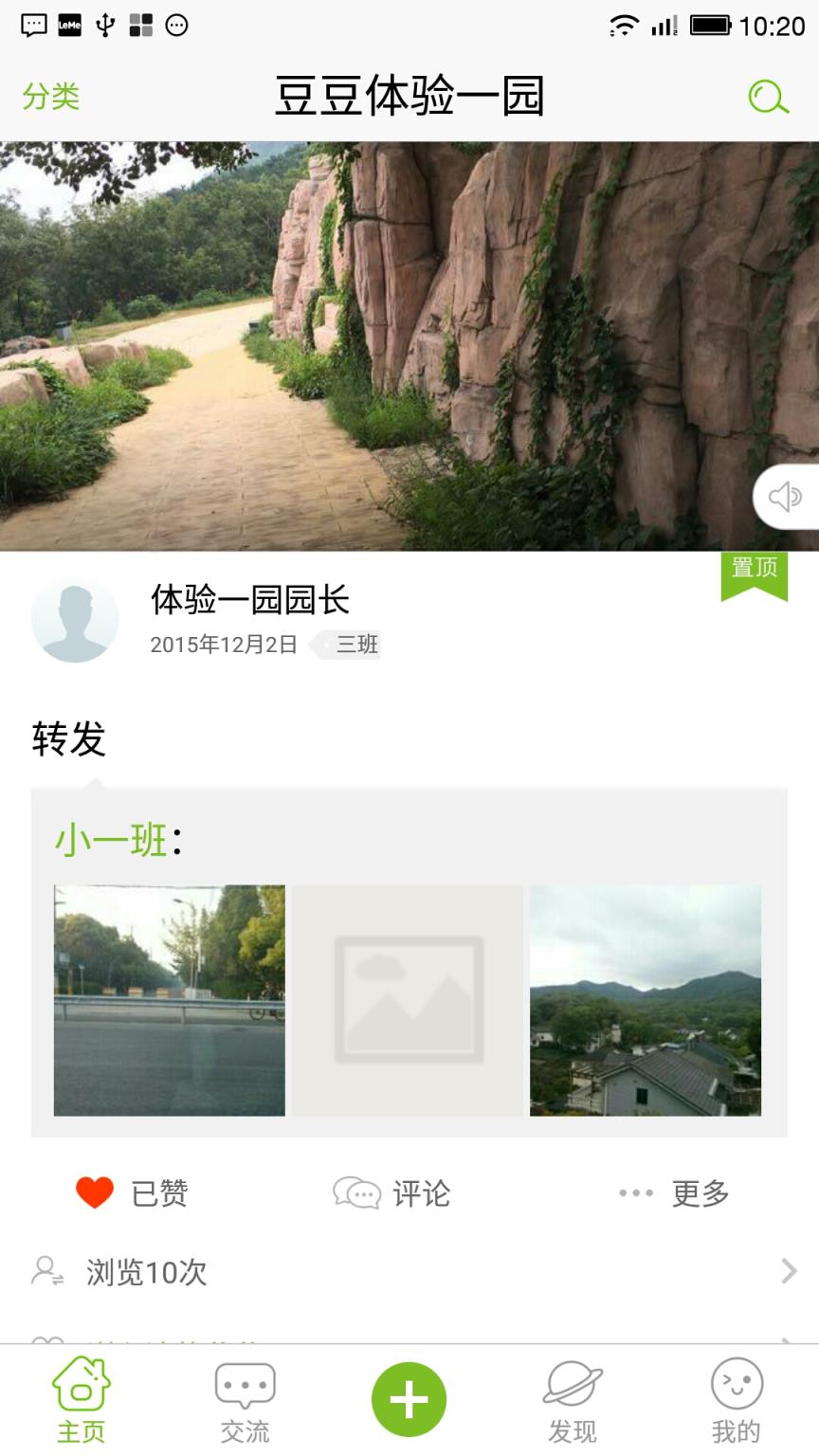Open search in 豆豆体验一园
Viewport: 819px width, 1456px height.
770,97
